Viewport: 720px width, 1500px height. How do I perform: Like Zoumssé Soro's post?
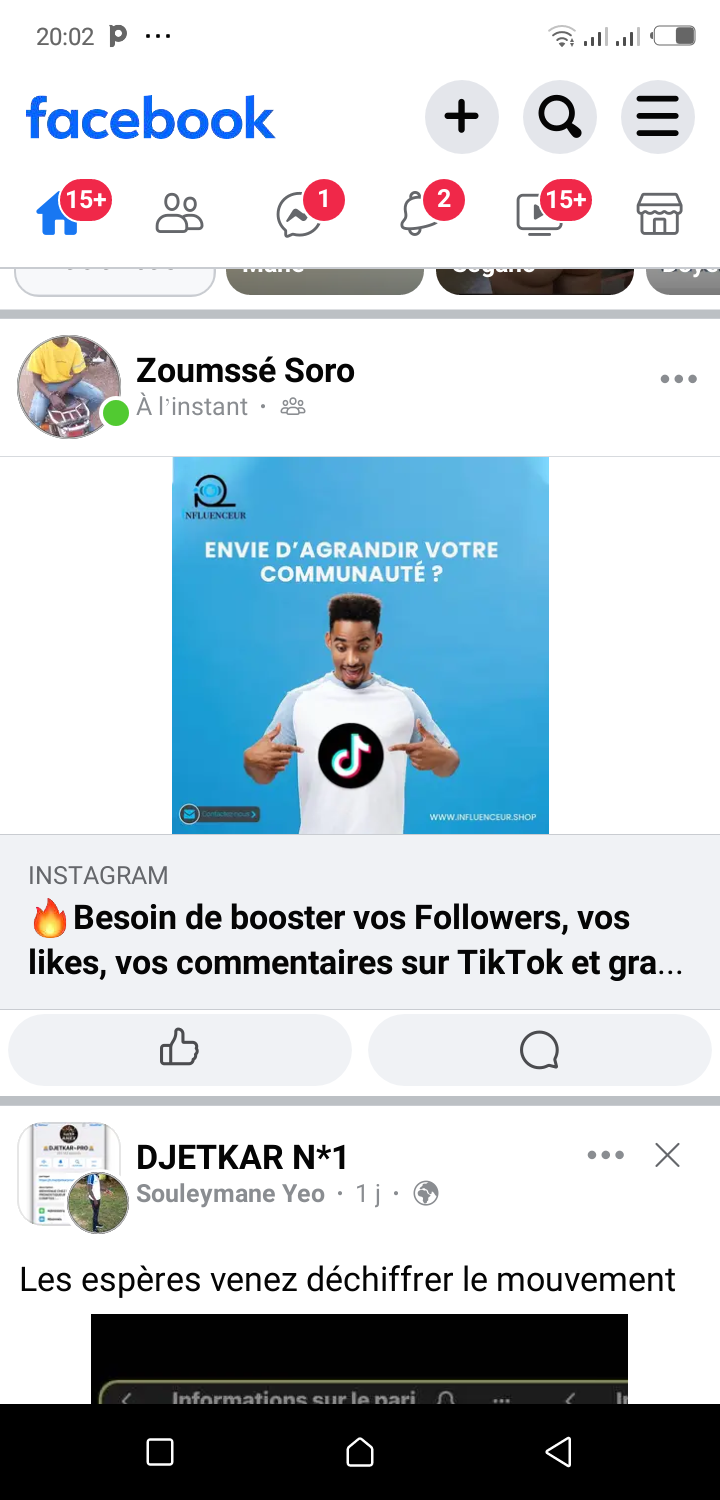(x=180, y=1050)
